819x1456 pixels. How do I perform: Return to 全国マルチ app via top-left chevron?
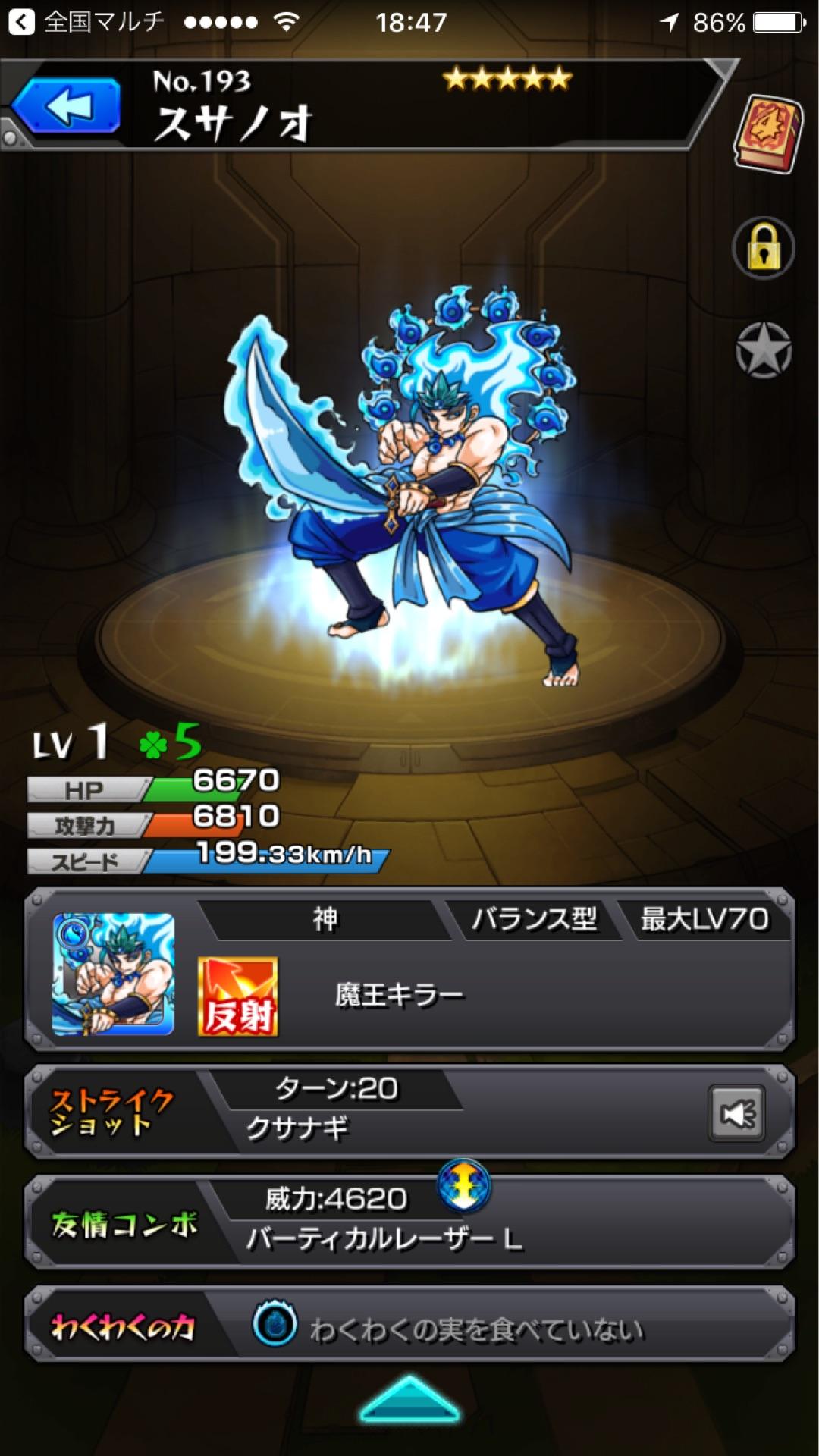pyautogui.click(x=21, y=22)
